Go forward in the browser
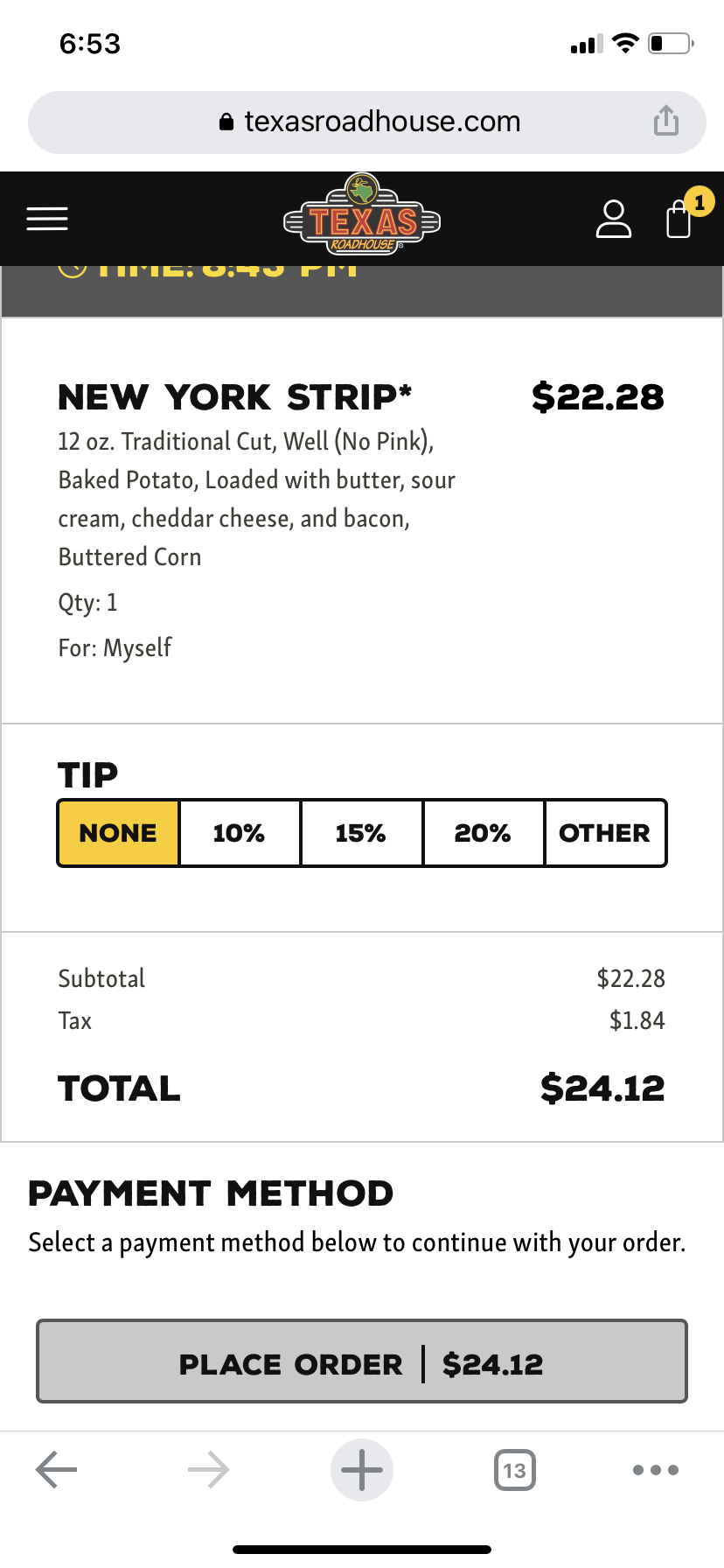This screenshot has height=1568, width=724. (209, 1470)
